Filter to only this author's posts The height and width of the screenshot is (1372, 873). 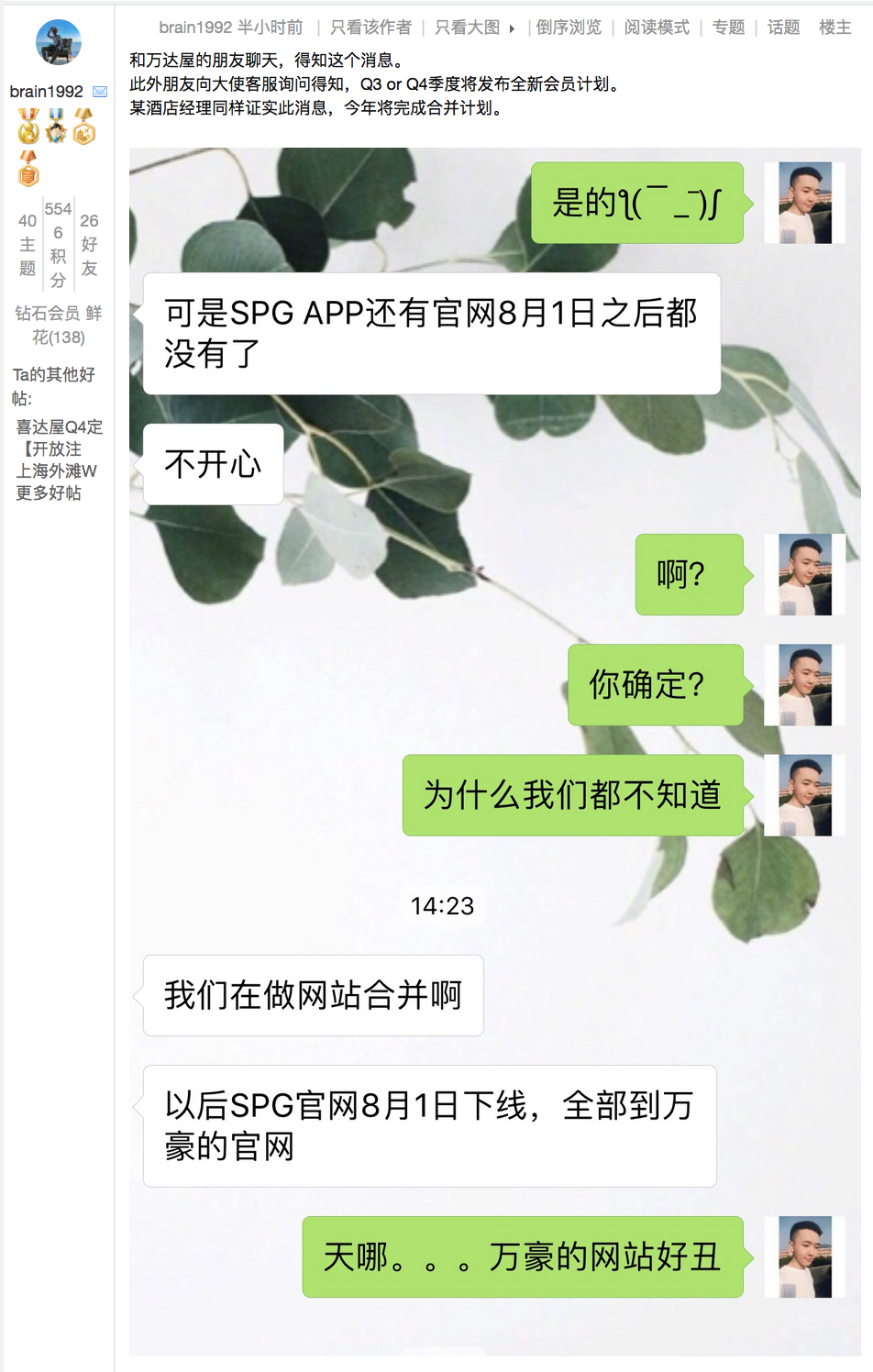coord(370,28)
